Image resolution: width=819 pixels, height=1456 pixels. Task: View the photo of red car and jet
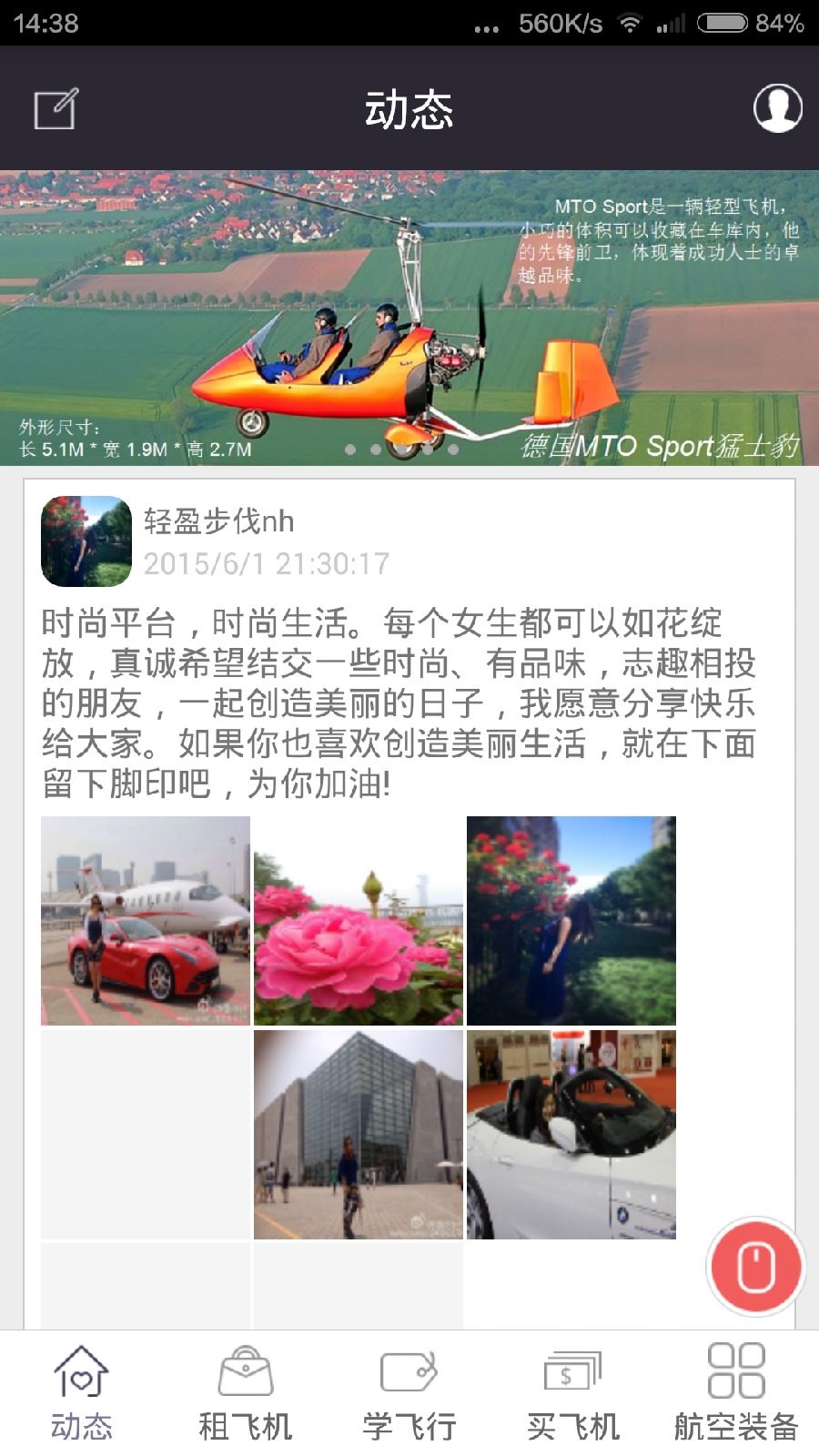coord(146,921)
